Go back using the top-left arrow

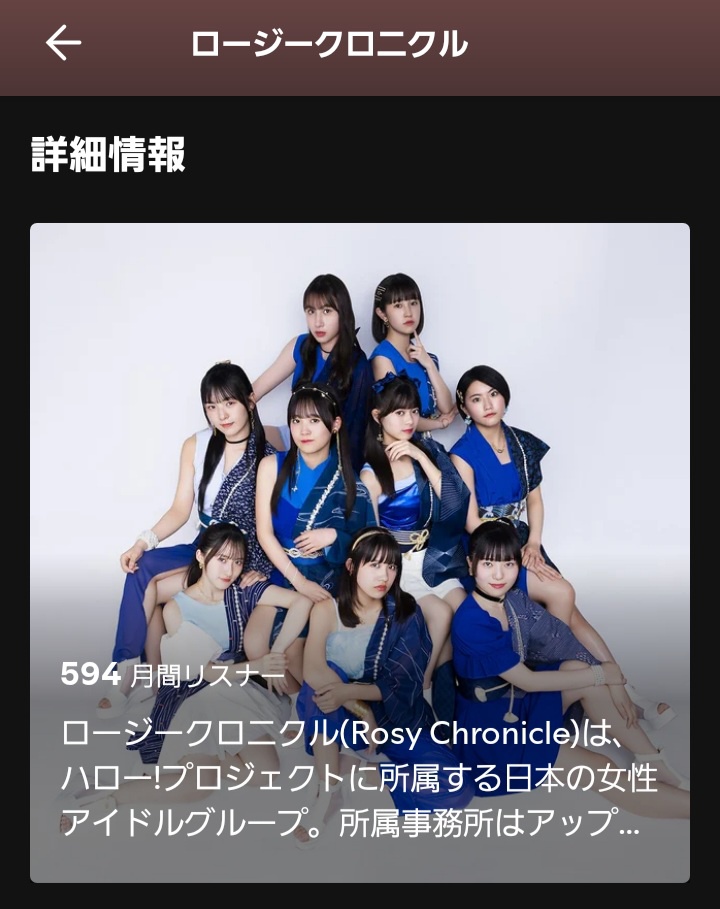[x=63, y=43]
